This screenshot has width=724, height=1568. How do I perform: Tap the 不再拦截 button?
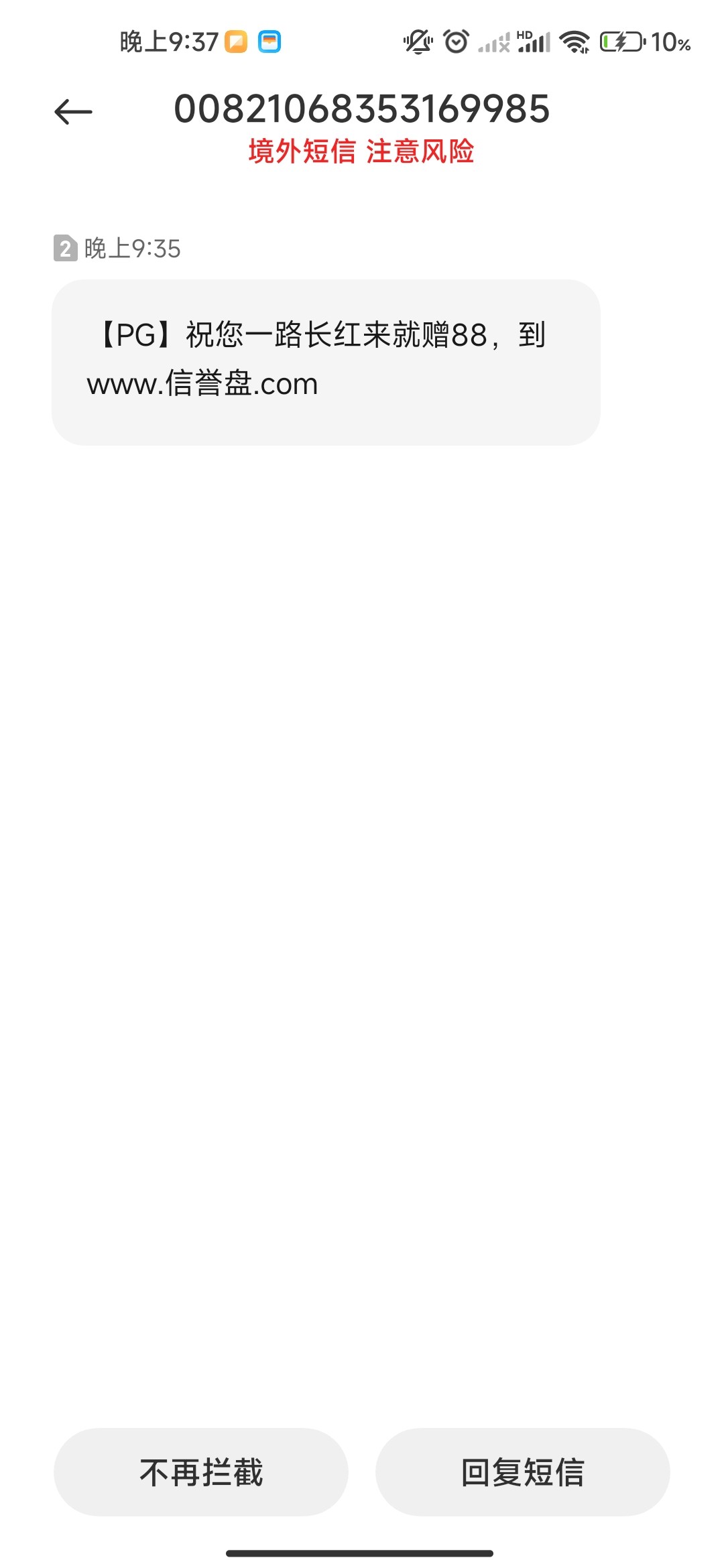pyautogui.click(x=201, y=1472)
